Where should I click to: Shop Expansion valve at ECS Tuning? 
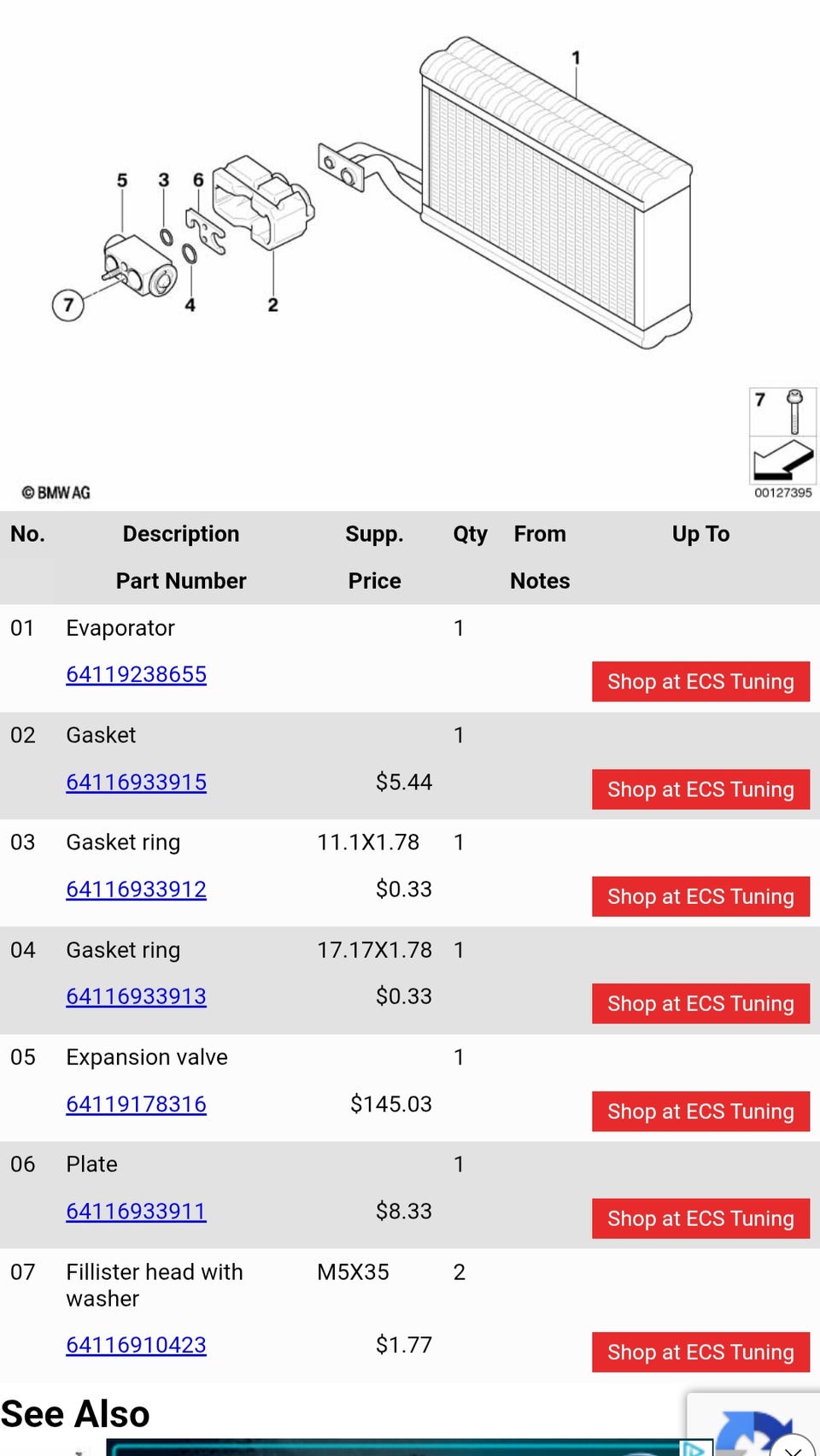[700, 1111]
